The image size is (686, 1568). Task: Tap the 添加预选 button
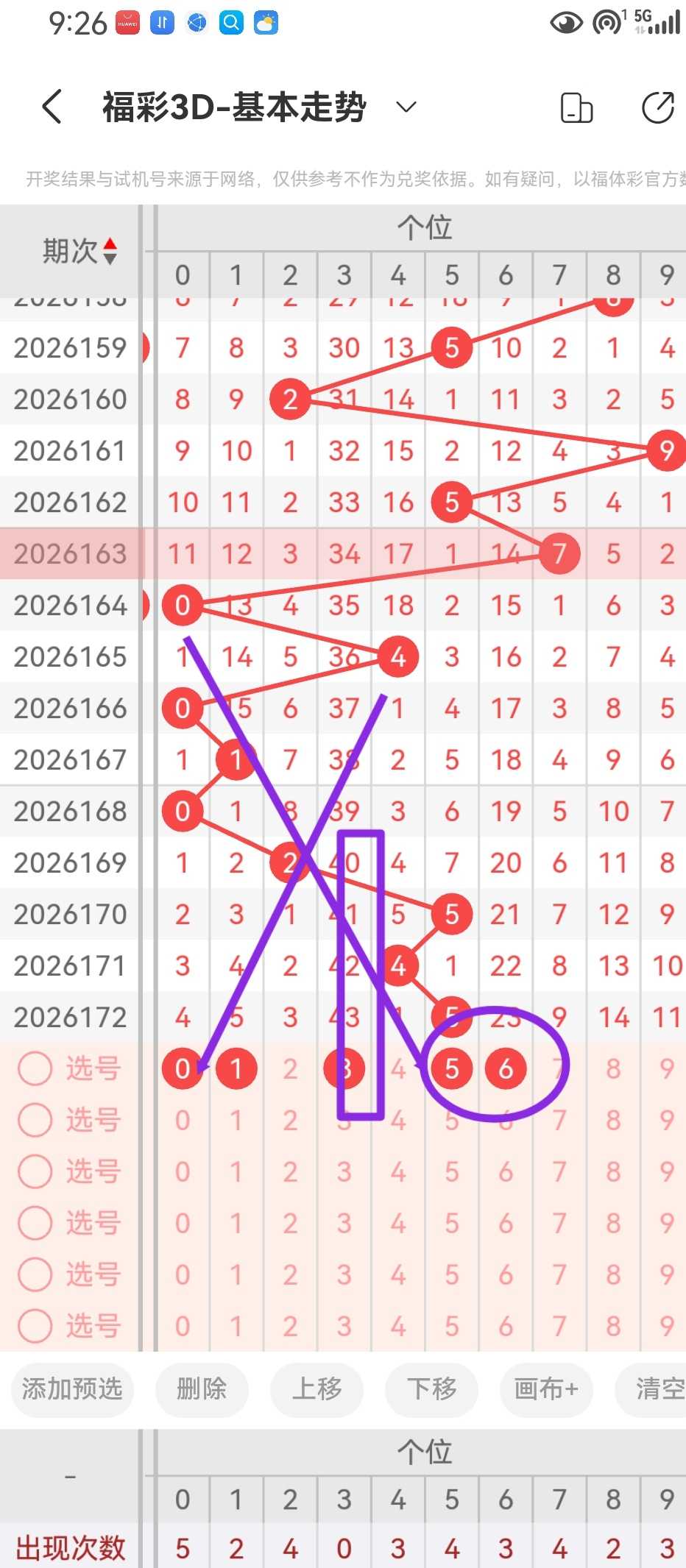pos(72,1388)
